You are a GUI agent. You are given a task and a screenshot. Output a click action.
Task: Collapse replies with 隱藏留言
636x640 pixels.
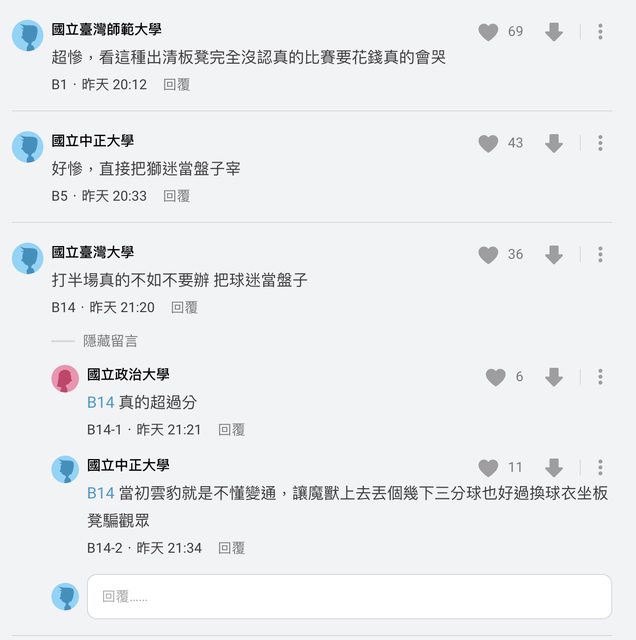point(110,341)
